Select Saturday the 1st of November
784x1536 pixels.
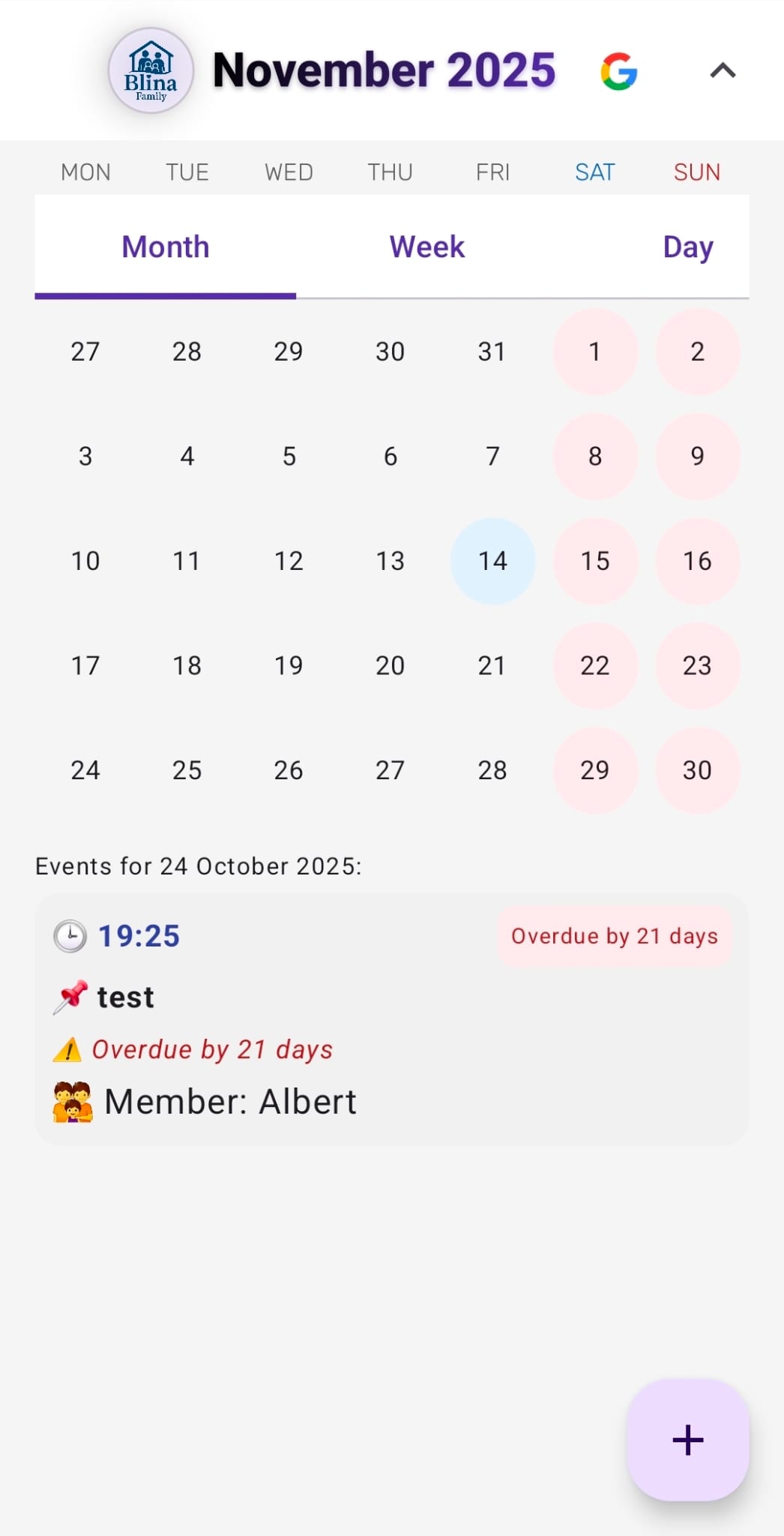coord(594,351)
